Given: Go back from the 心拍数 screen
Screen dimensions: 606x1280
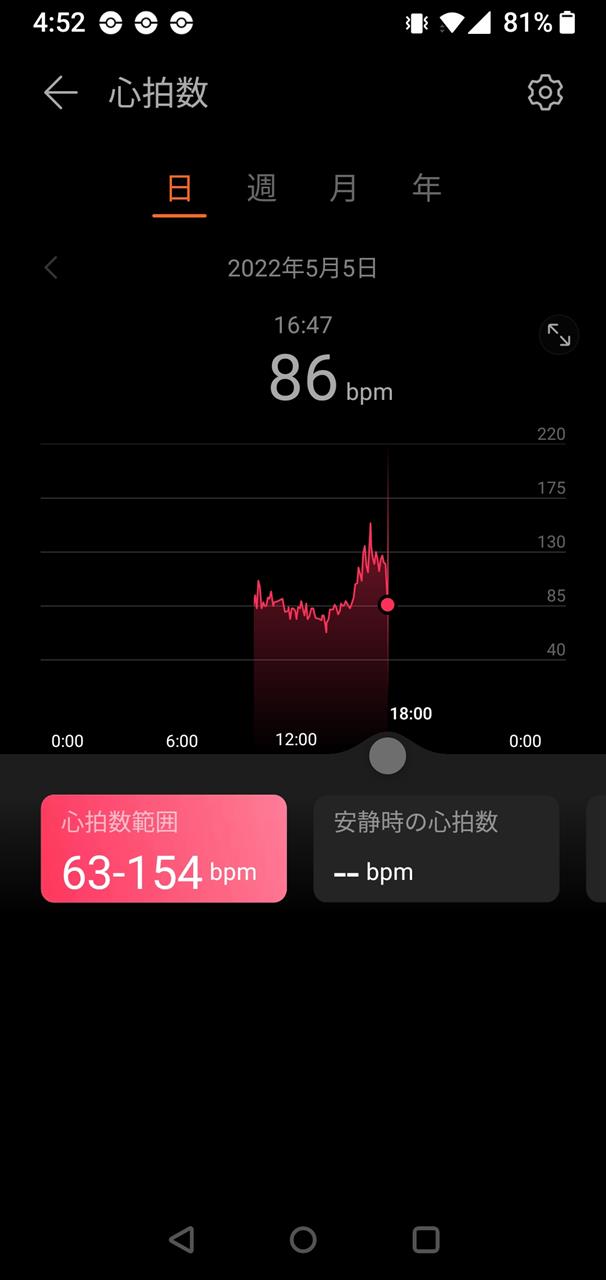Looking at the screenshot, I should 60,93.
